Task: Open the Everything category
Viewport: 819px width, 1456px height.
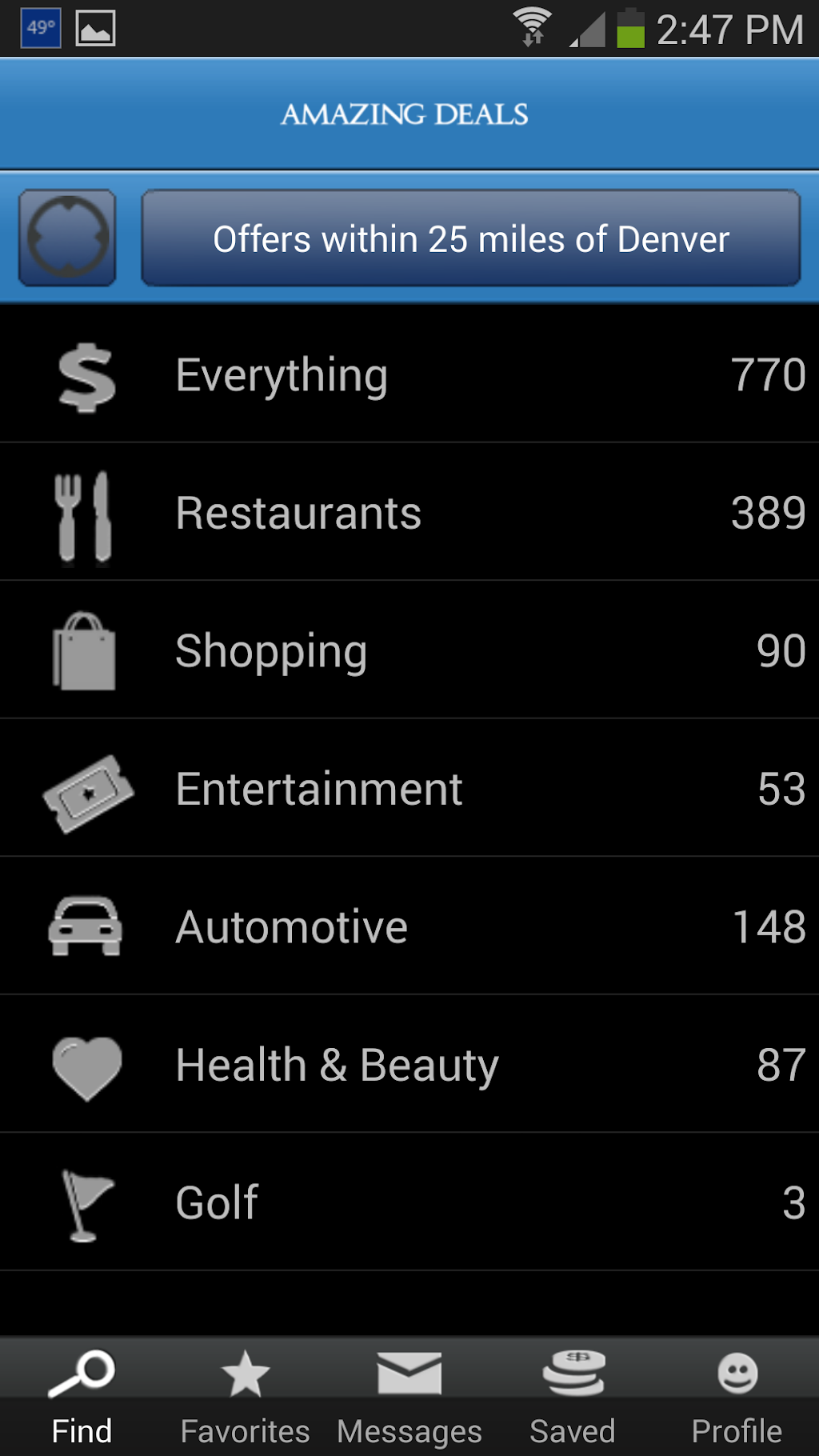Action: [409, 374]
